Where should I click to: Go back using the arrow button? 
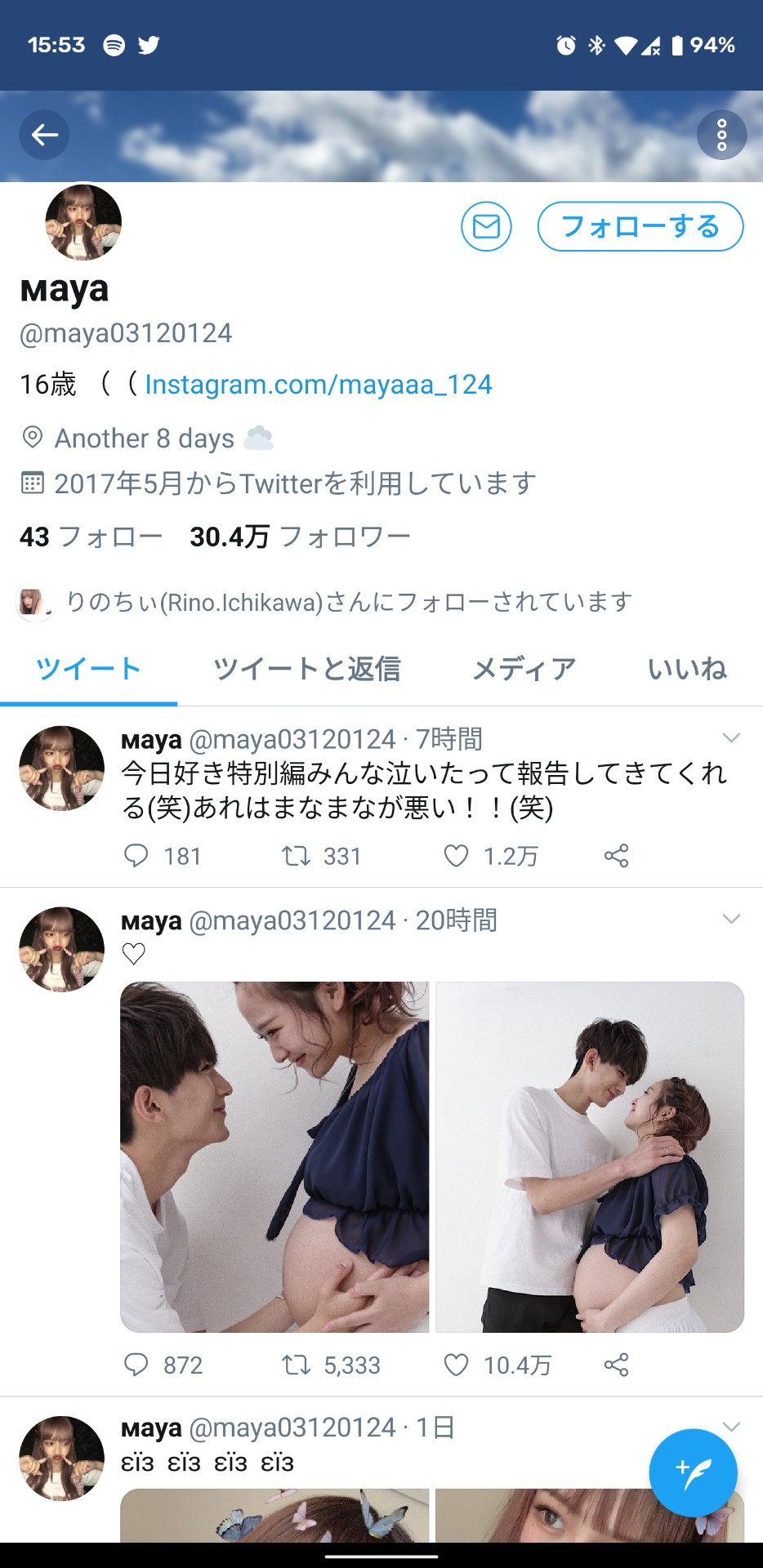44,135
